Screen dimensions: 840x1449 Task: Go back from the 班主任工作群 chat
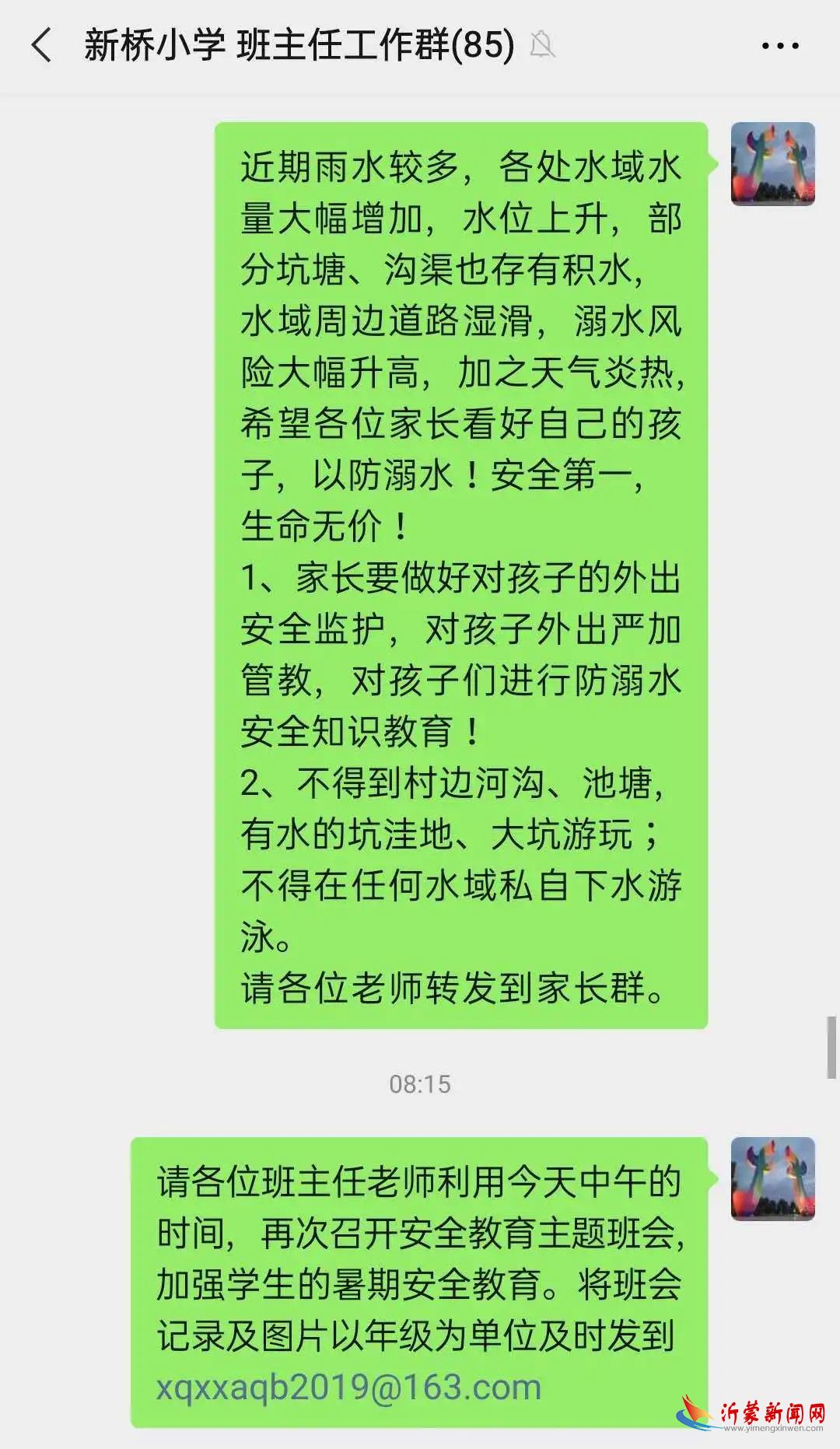(40, 45)
